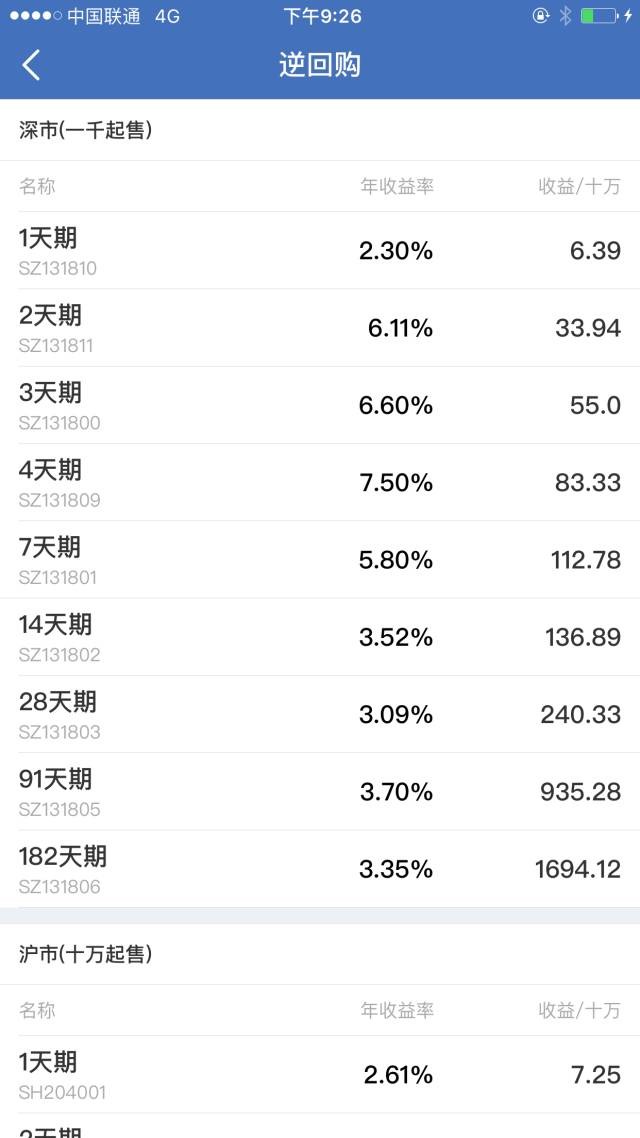Viewport: 640px width, 1138px height.
Task: Choose the 4天期 SZ131809 row
Action: [320, 483]
